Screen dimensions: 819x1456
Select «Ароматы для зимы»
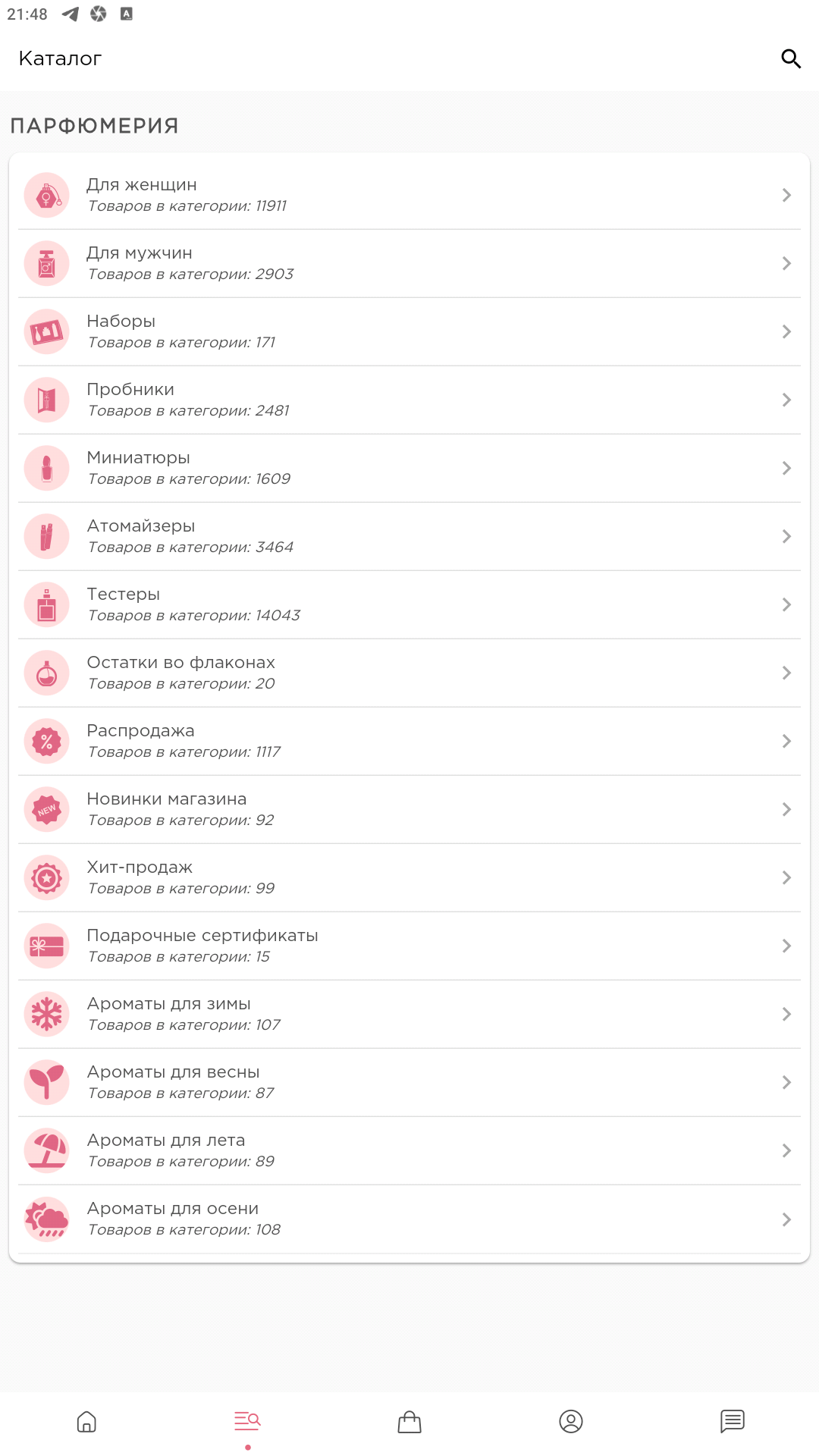409,1014
